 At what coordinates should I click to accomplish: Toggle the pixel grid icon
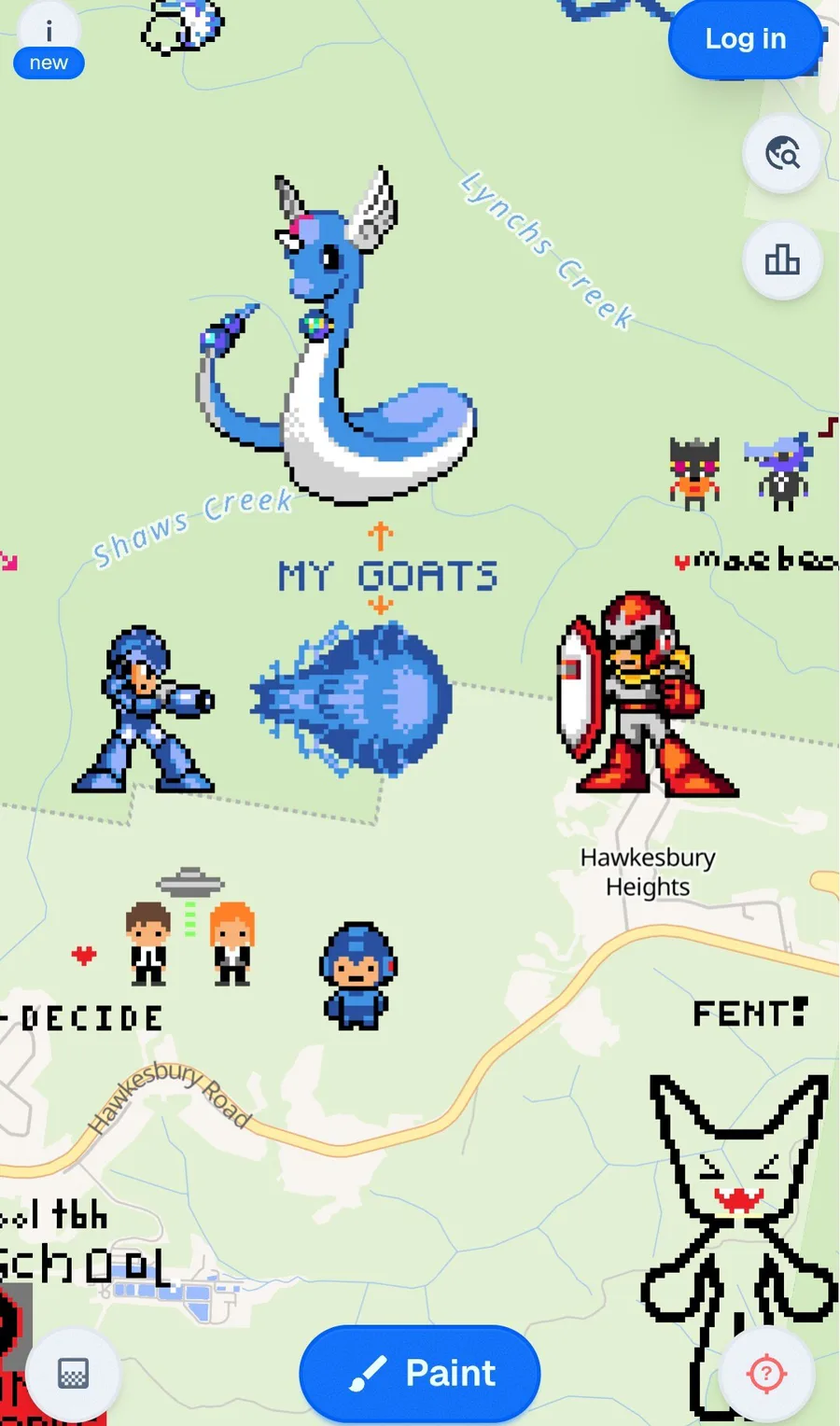point(73,1373)
